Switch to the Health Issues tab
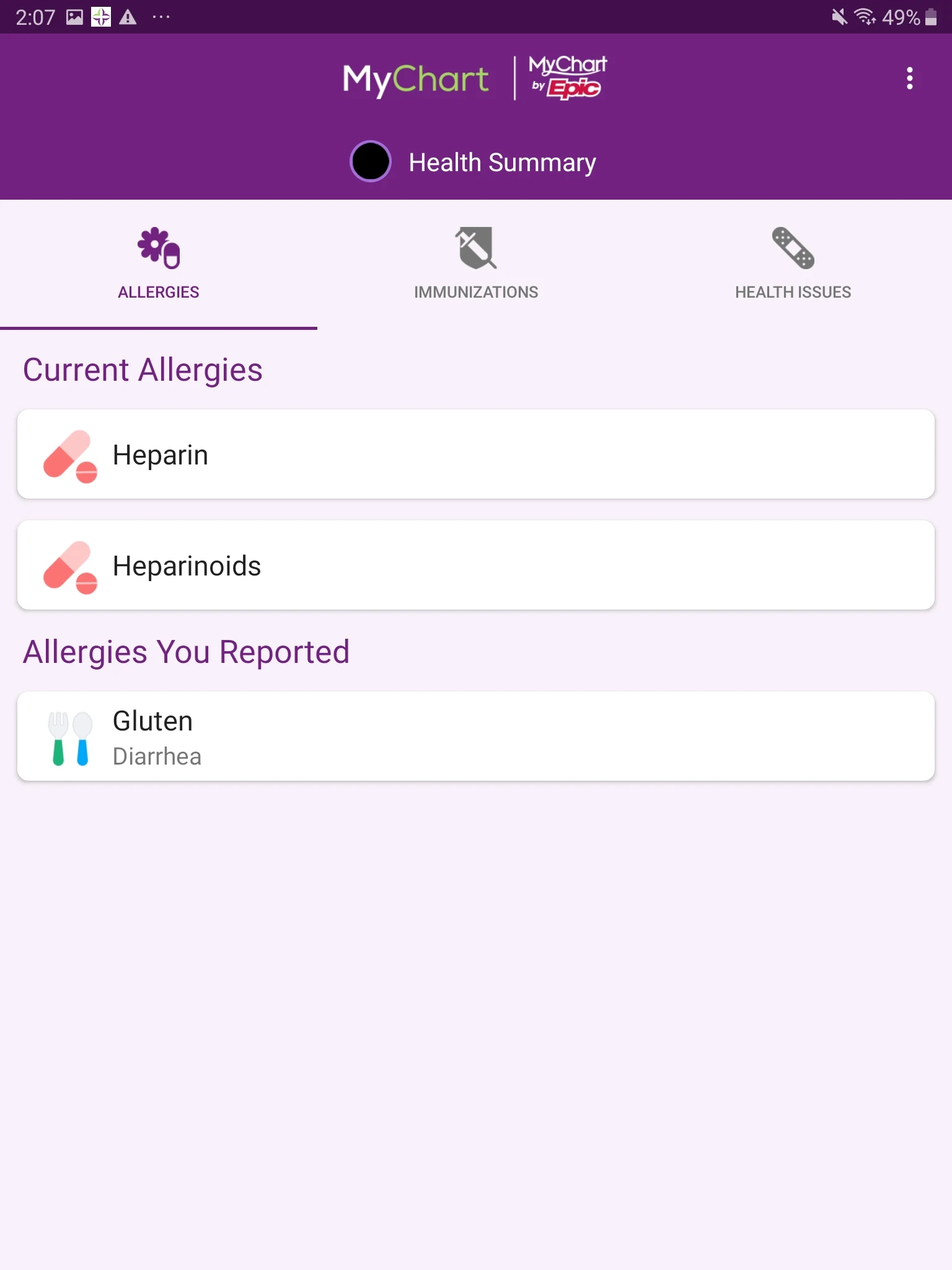952x1270 pixels. coord(793,267)
